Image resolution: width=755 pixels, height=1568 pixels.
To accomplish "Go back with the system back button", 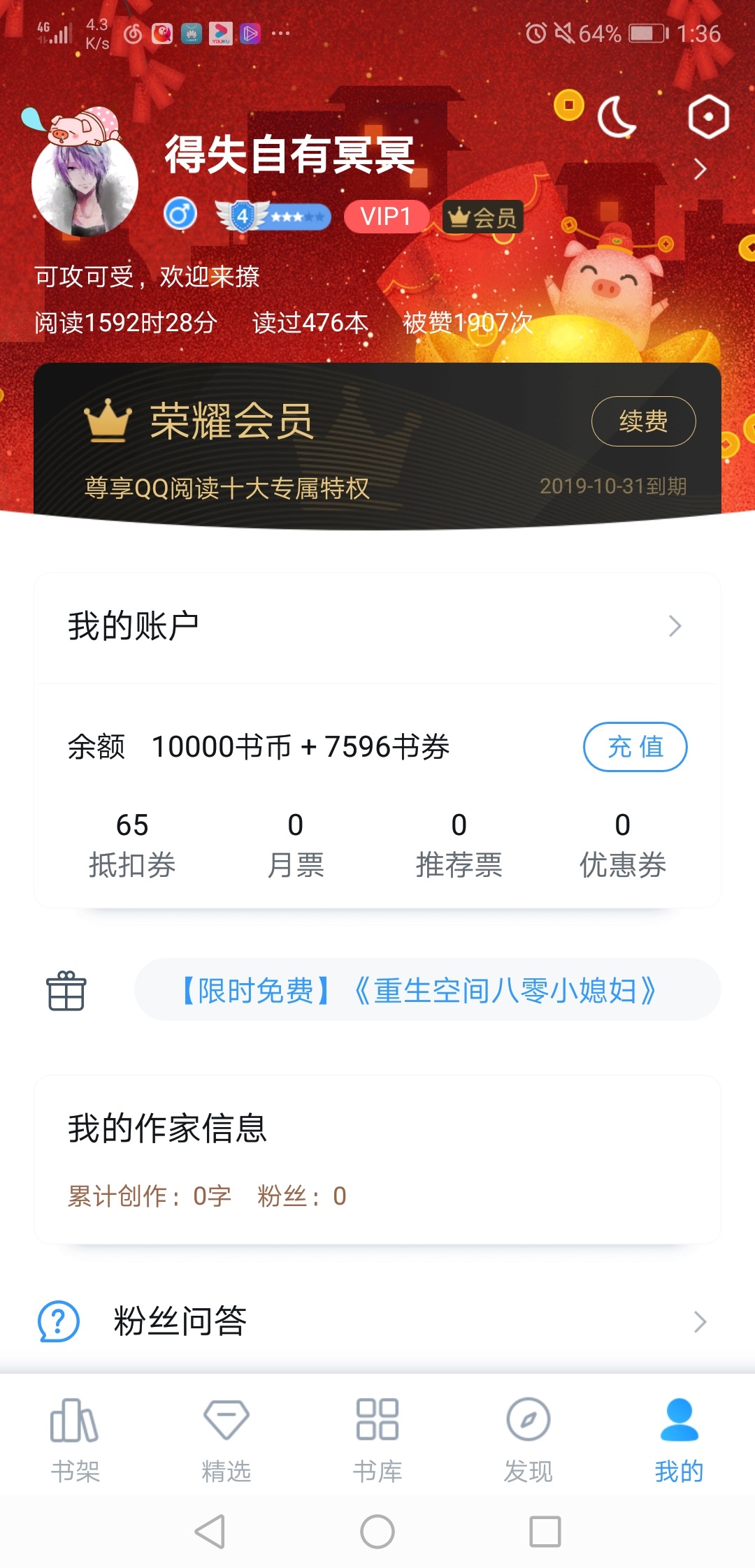I will tap(210, 1532).
